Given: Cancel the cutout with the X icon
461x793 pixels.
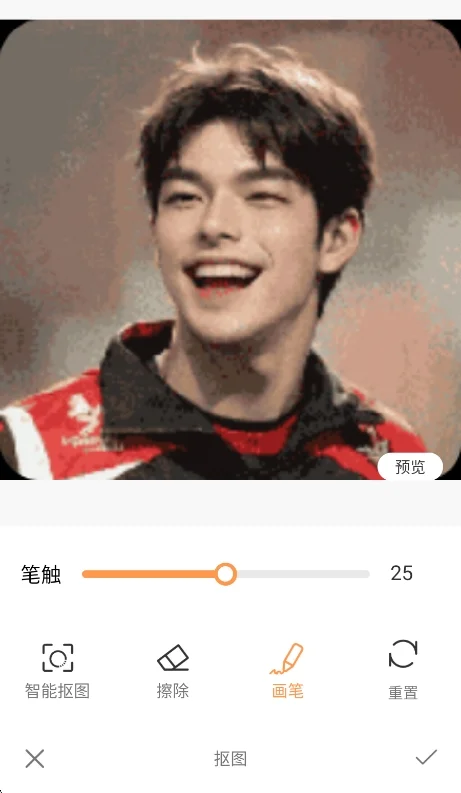Looking at the screenshot, I should pos(35,759).
